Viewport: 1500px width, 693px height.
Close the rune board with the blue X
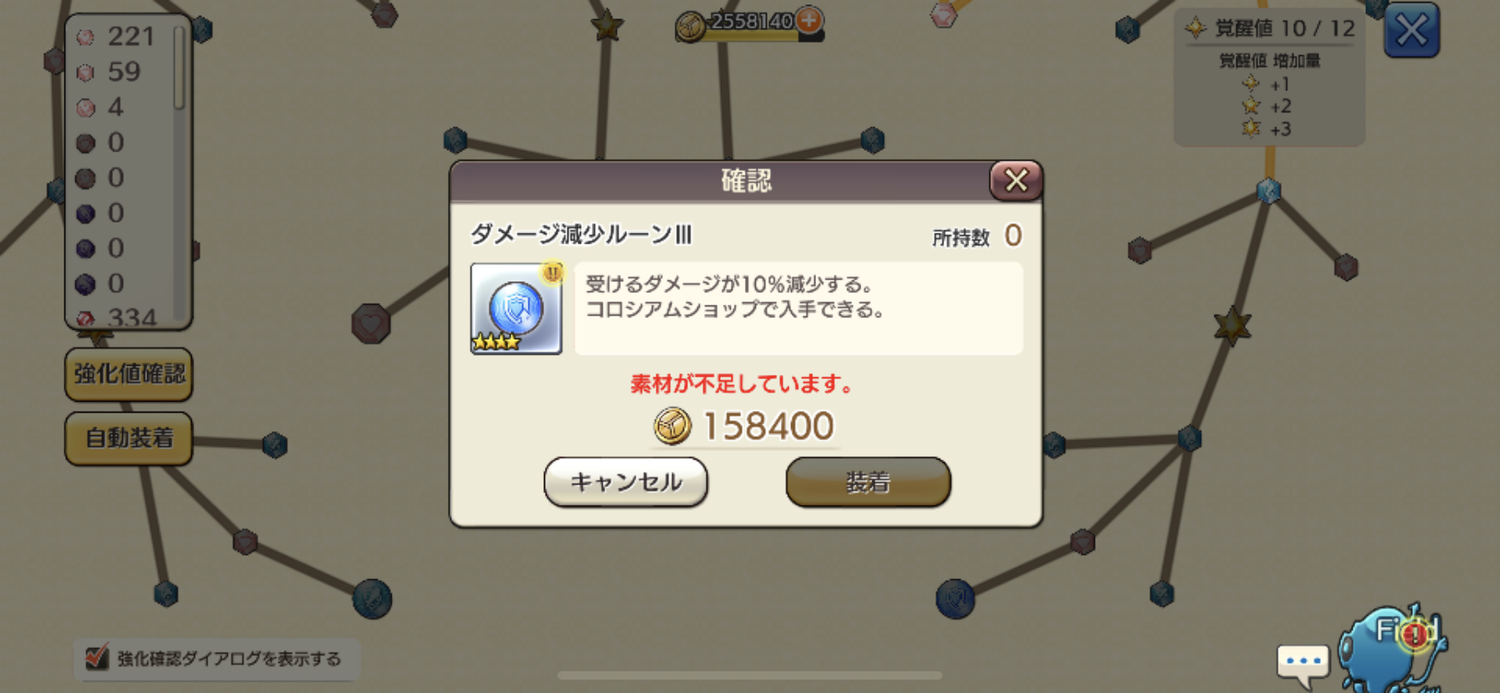pos(1411,30)
